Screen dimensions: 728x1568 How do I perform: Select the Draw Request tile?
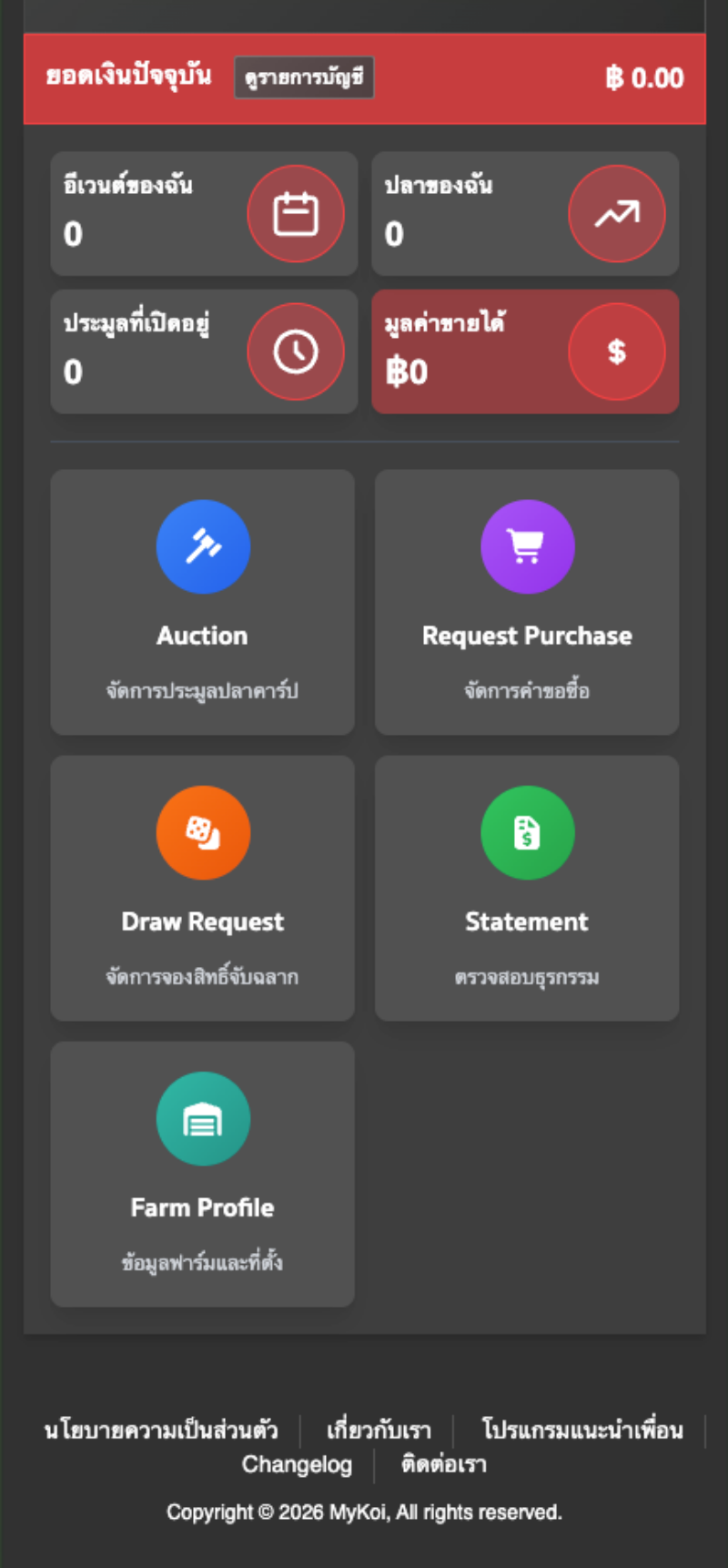point(203,888)
